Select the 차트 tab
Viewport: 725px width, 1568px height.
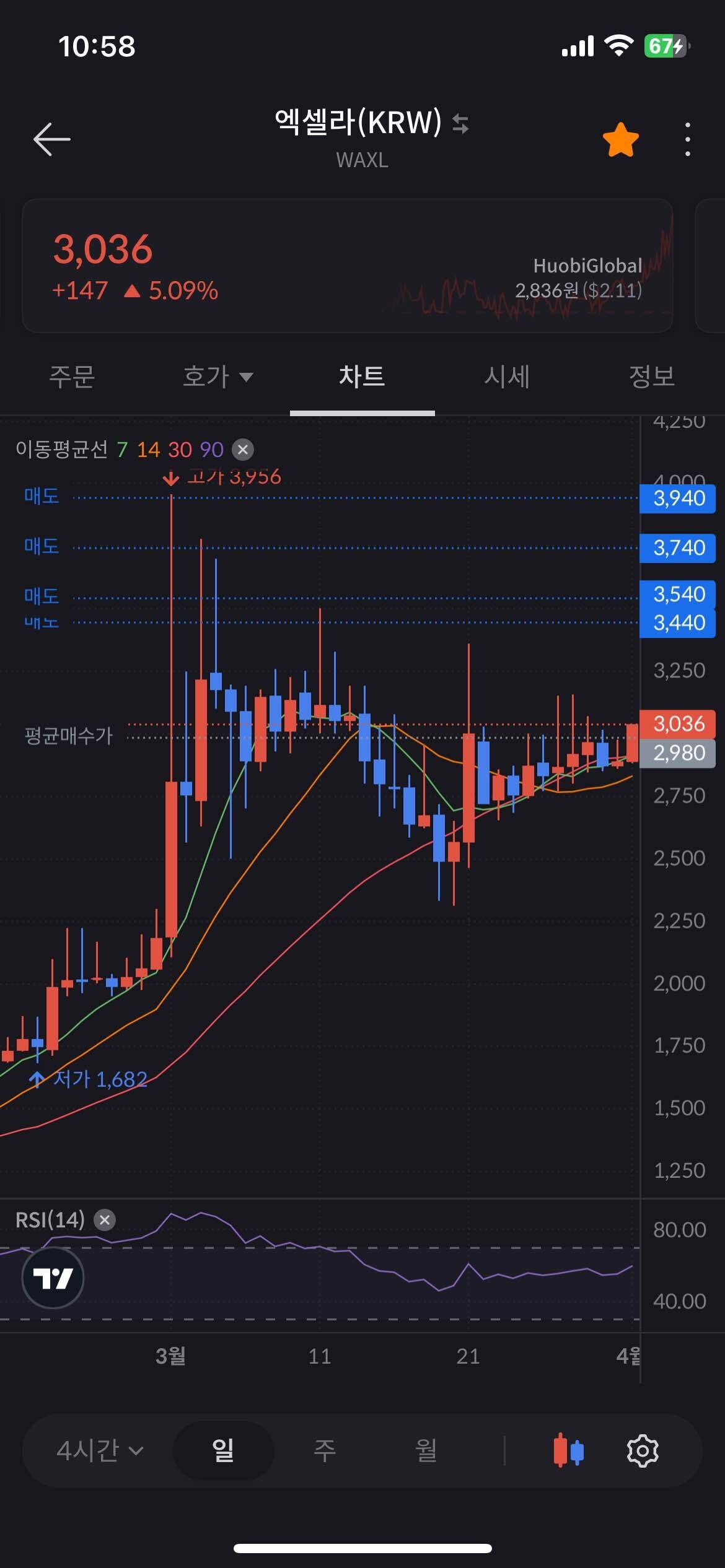(x=362, y=377)
